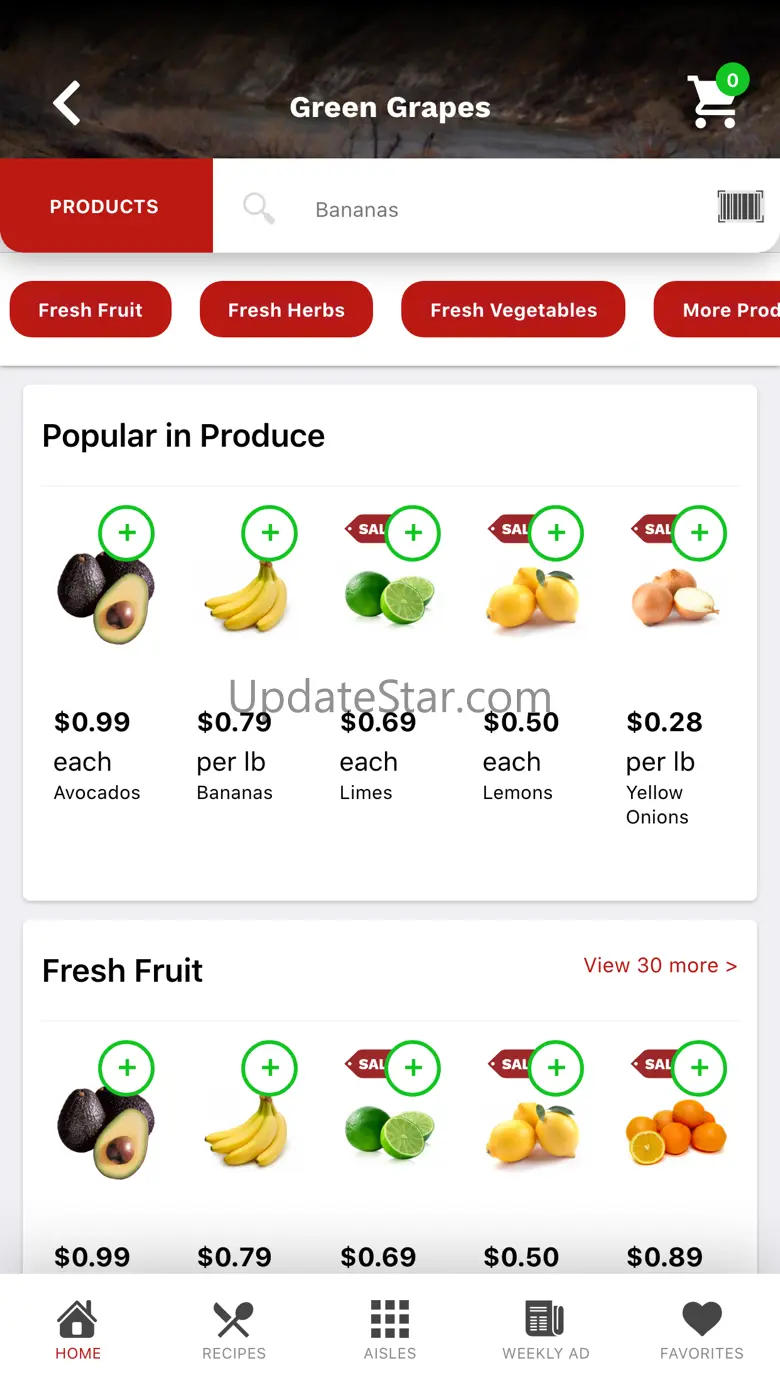Viewport: 780px width, 1387px height.
Task: Go to the Favorites tab
Action: click(x=702, y=1330)
